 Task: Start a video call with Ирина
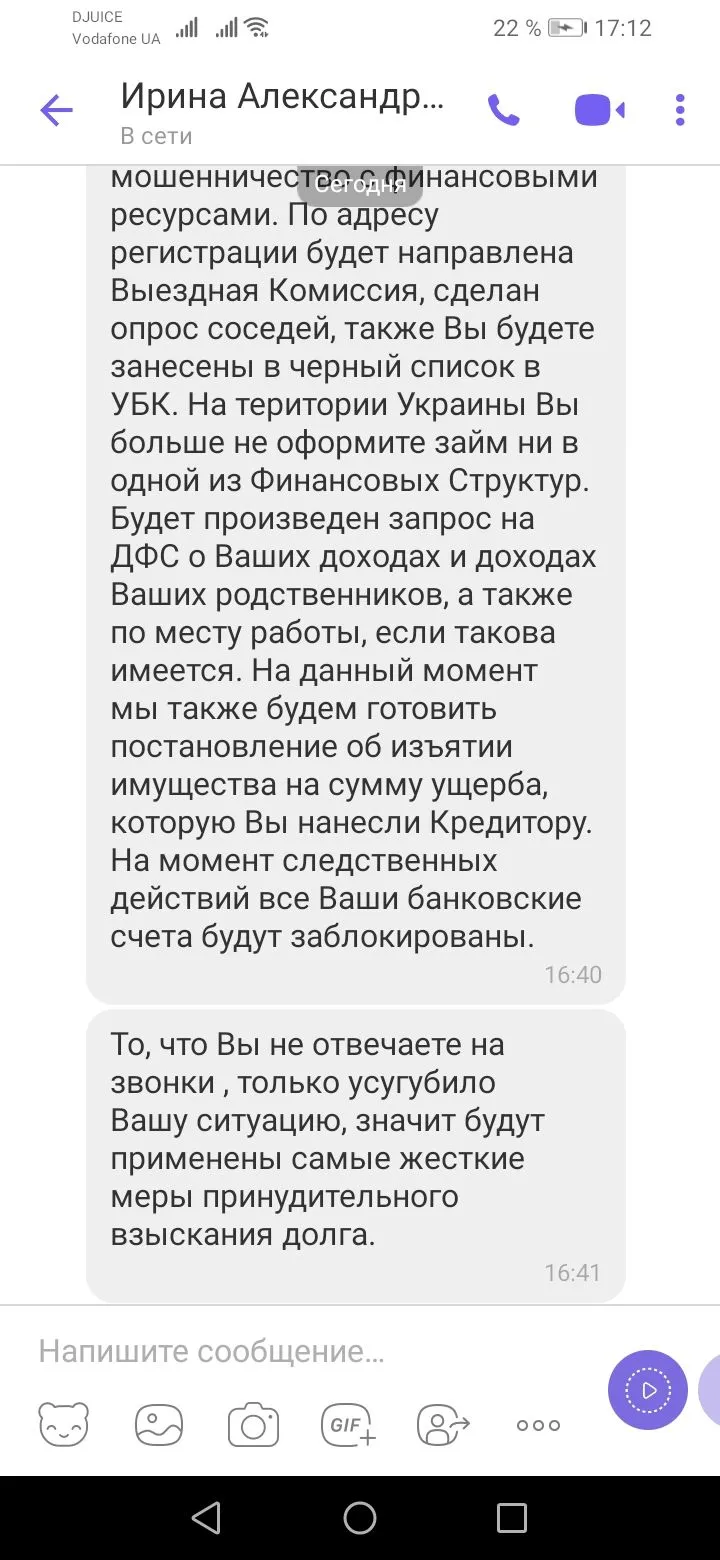(599, 110)
